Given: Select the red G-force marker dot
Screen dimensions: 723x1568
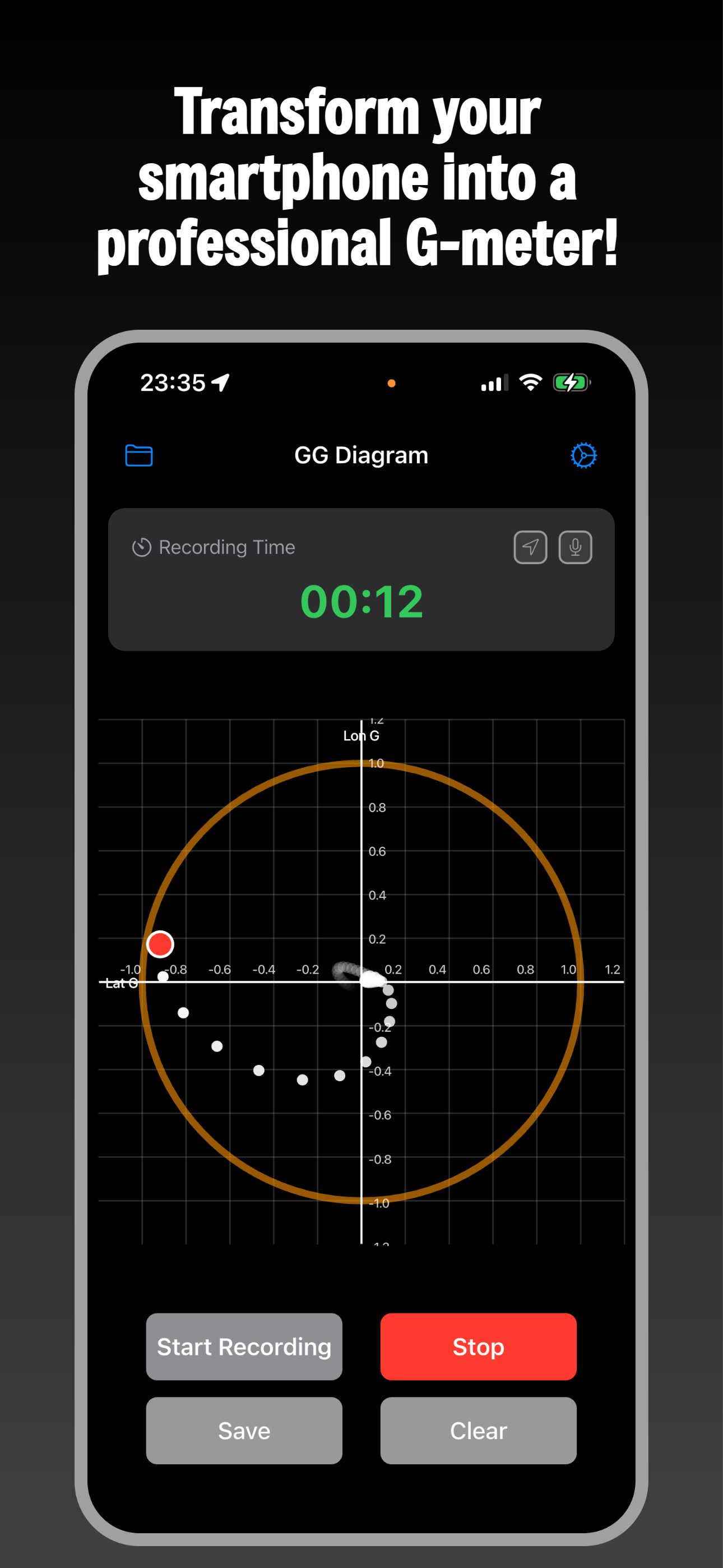Looking at the screenshot, I should pyautogui.click(x=160, y=944).
